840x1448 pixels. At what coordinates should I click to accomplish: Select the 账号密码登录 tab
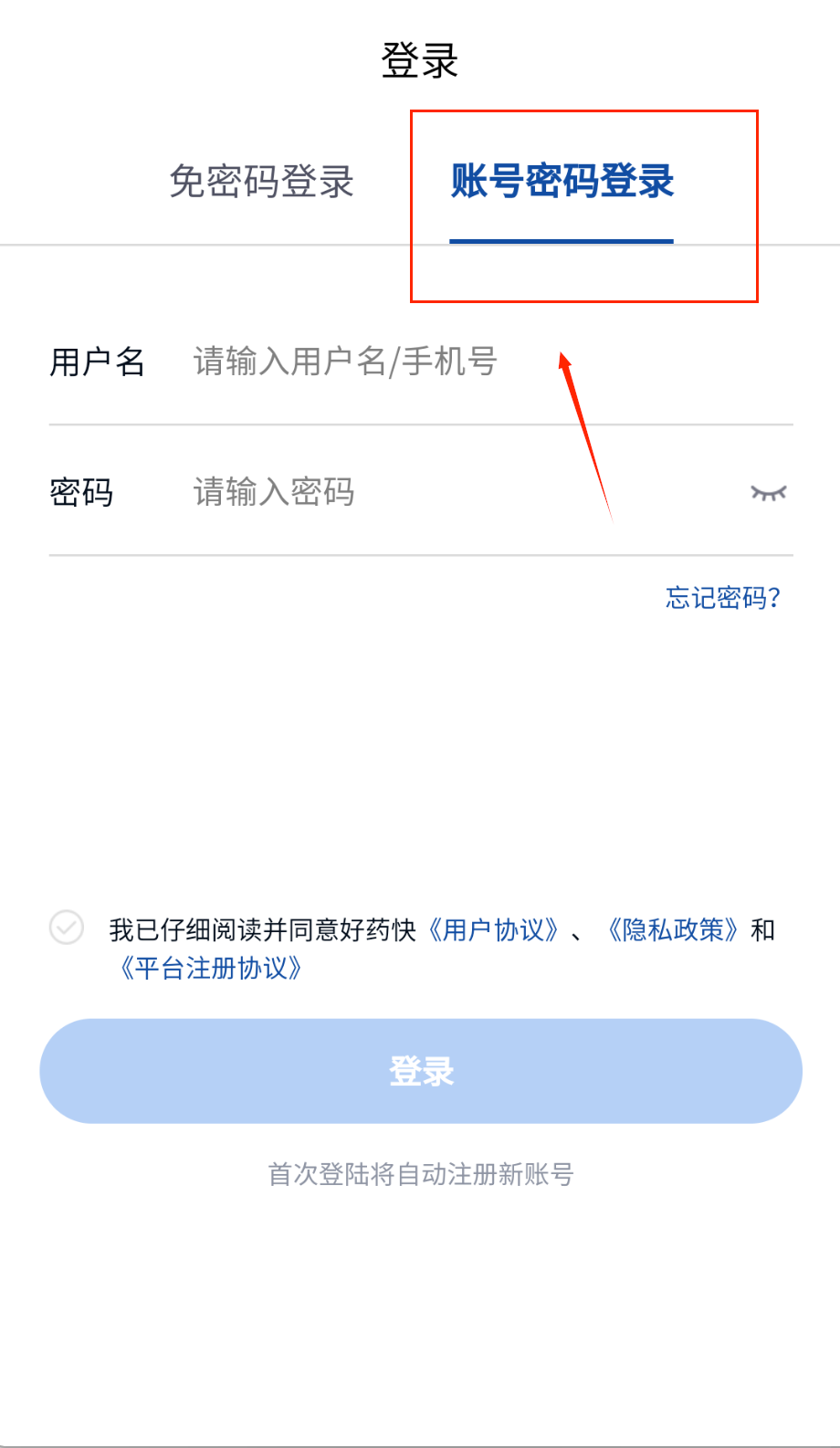562,182
